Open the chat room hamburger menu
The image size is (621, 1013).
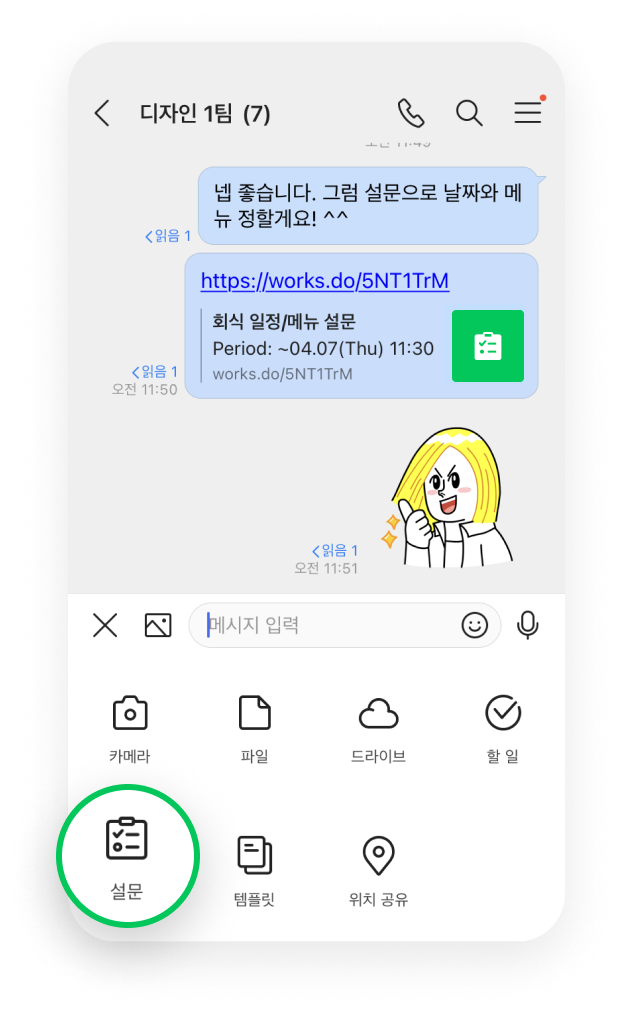click(x=528, y=113)
